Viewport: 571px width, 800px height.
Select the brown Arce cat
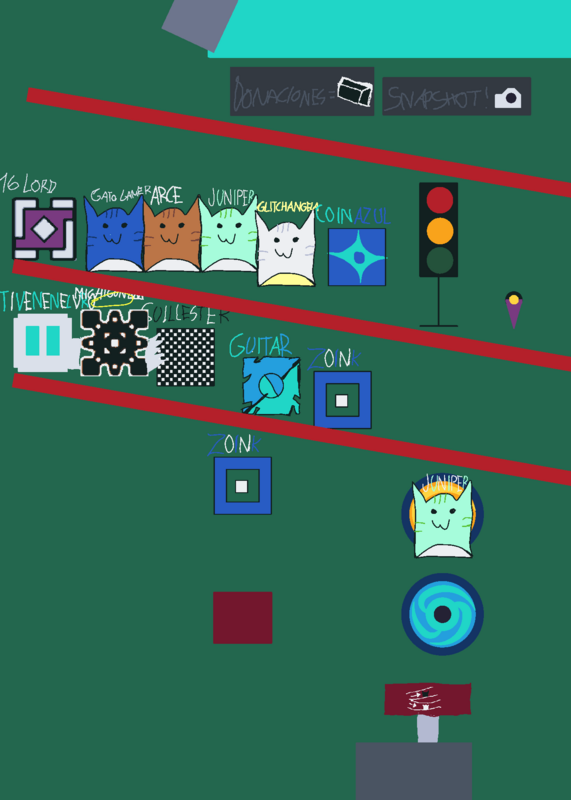pyautogui.click(x=172, y=236)
